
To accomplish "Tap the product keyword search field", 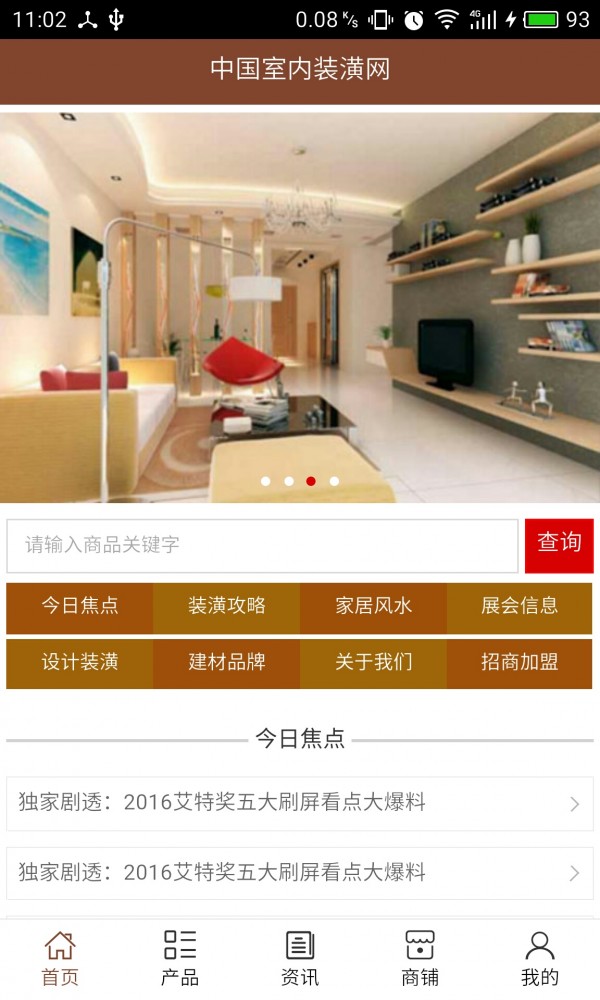I will 262,546.
